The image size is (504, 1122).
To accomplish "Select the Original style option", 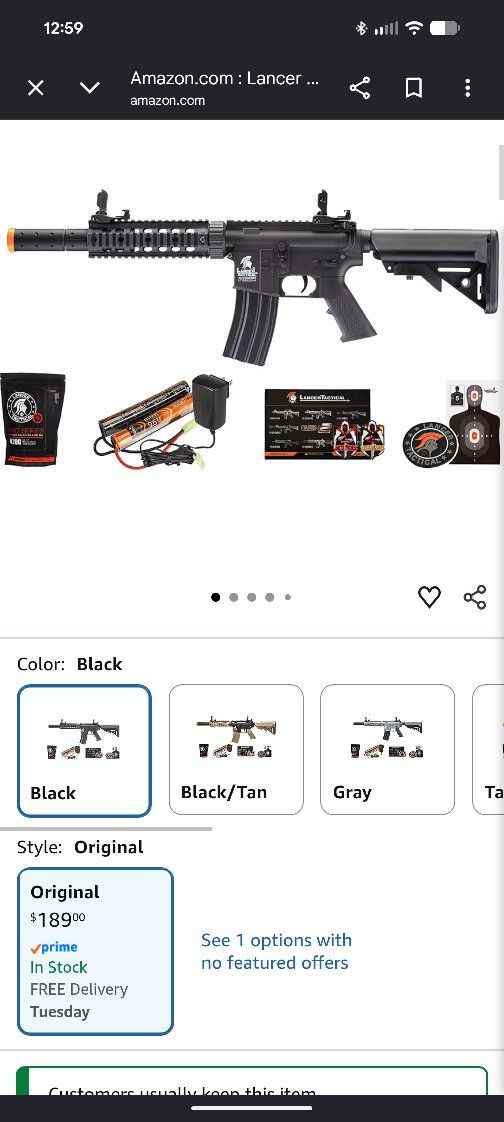I will coord(95,951).
